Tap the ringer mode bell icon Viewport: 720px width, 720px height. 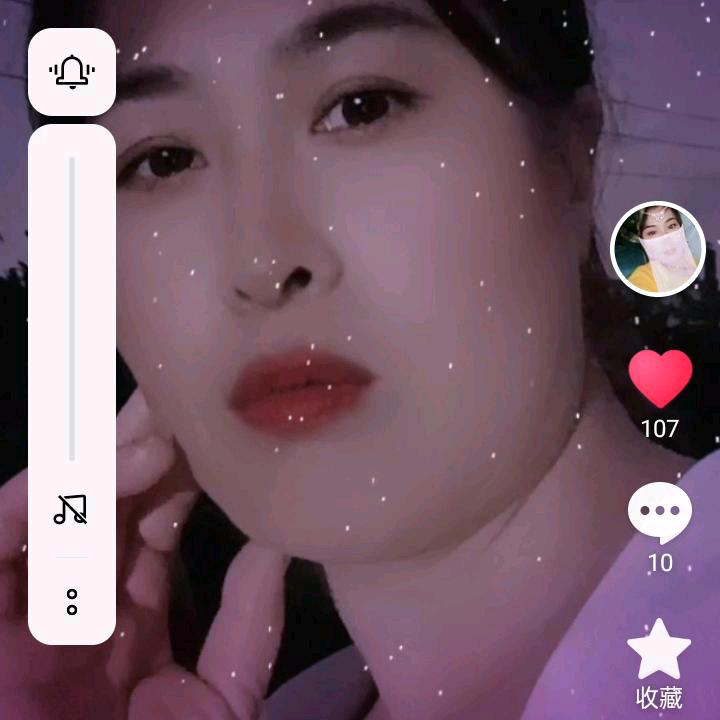point(72,72)
